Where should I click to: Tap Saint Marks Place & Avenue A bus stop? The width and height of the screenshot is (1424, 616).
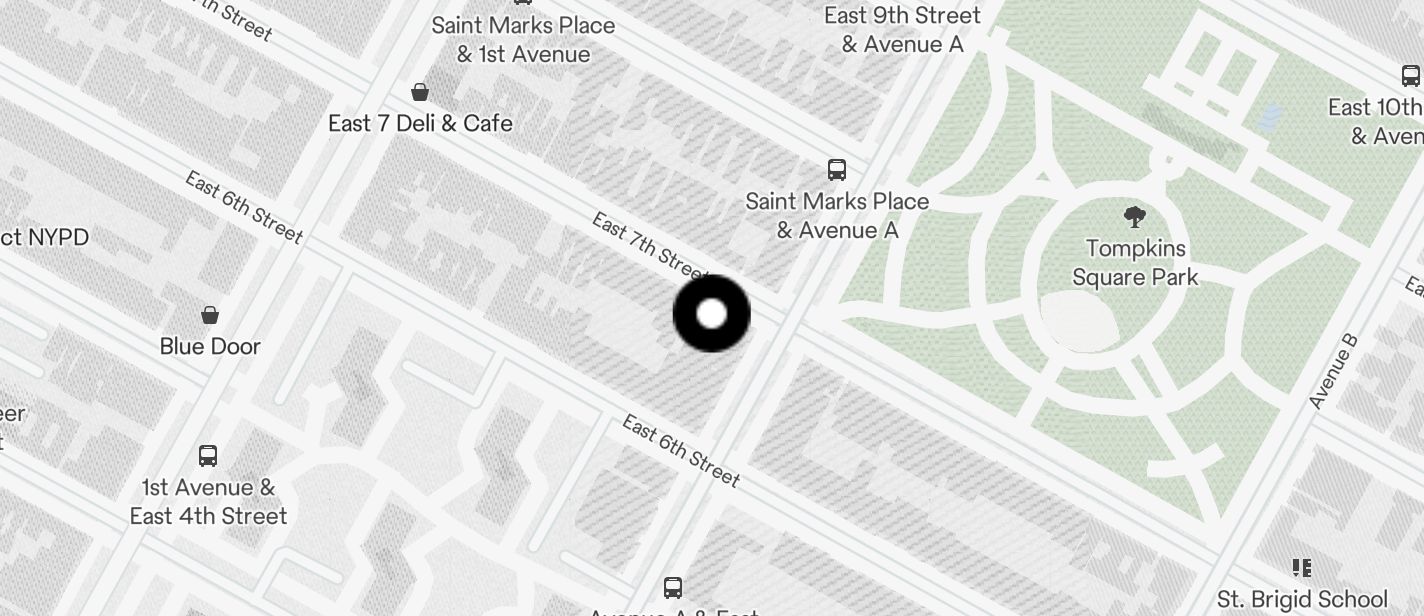point(837,170)
